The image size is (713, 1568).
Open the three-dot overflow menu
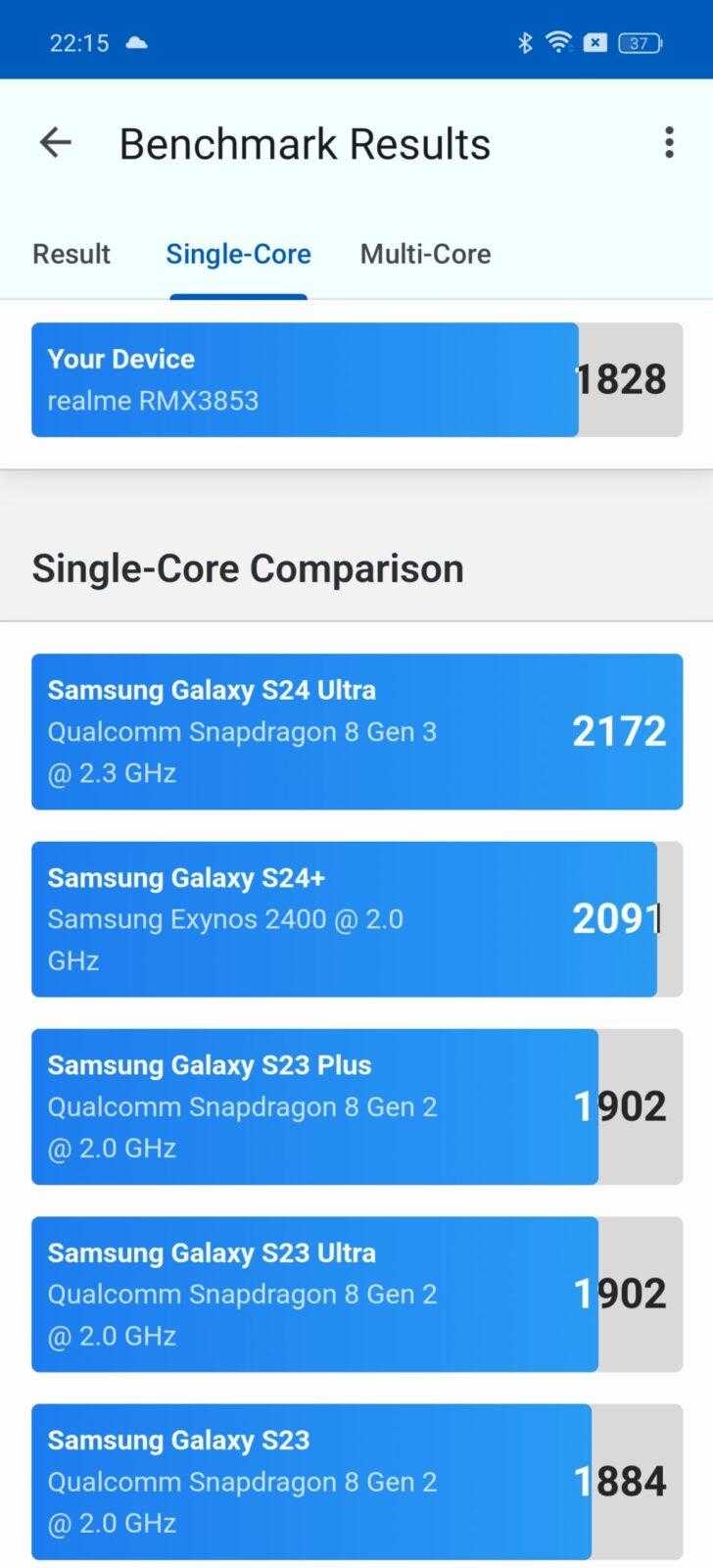coord(669,143)
